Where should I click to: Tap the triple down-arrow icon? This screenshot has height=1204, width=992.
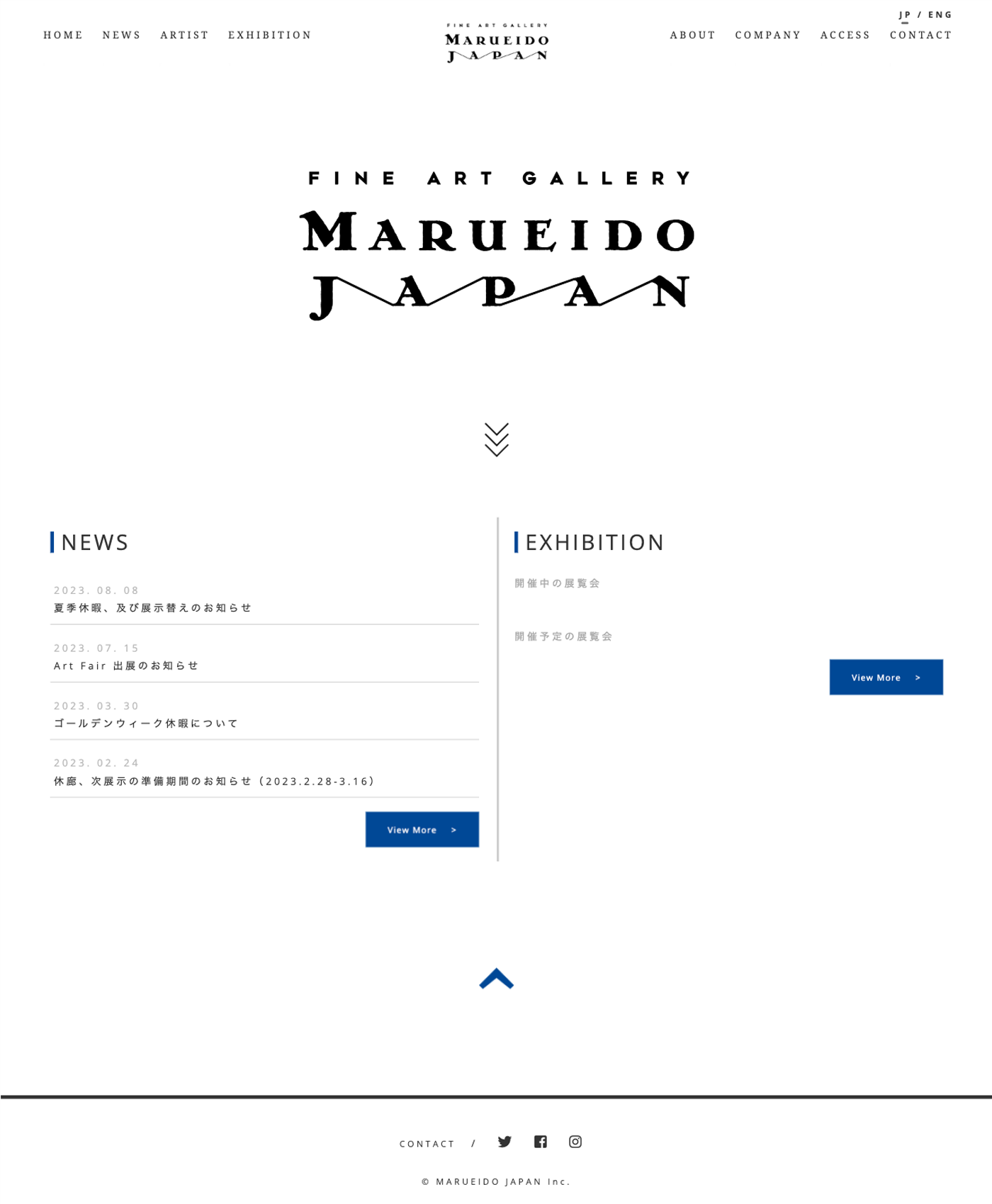[496, 439]
